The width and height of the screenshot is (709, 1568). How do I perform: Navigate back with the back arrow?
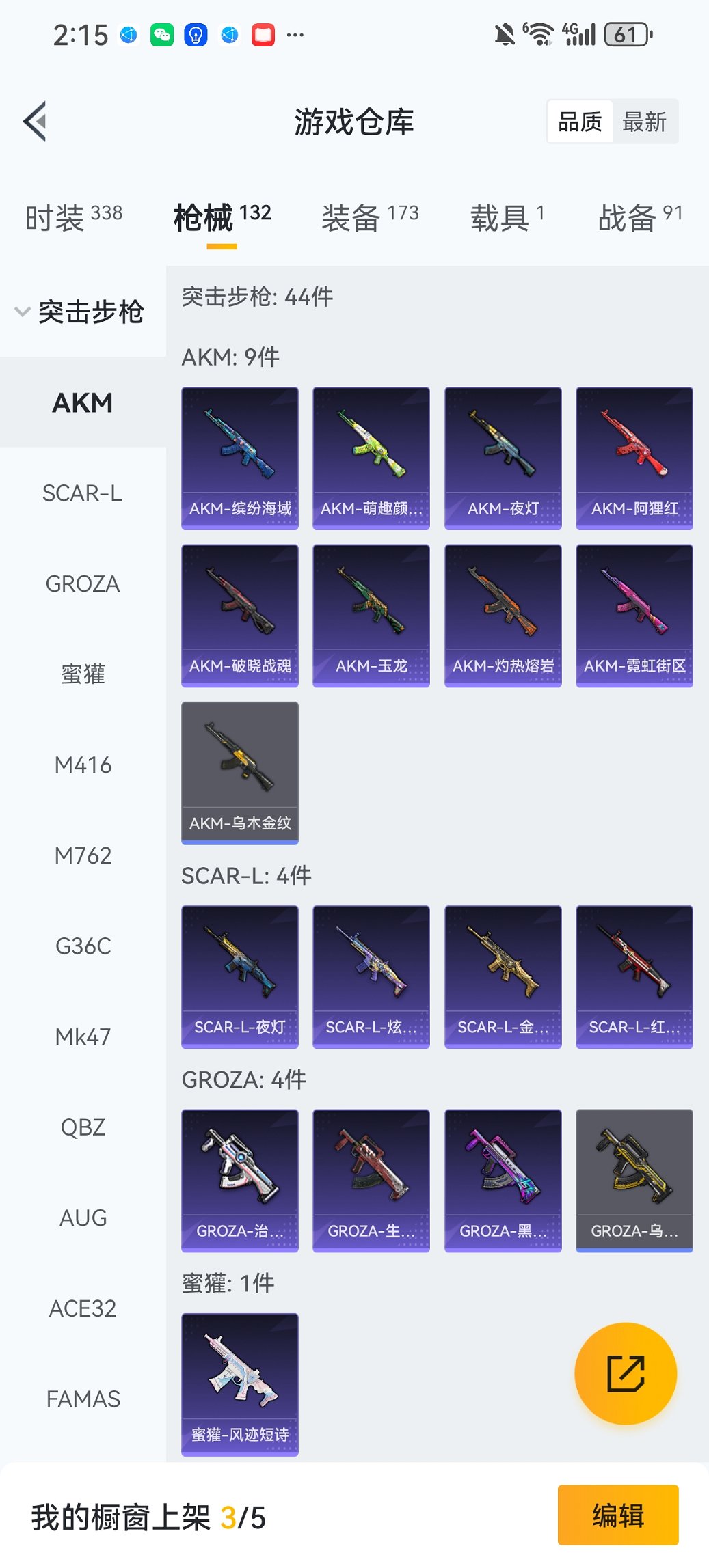coord(34,120)
